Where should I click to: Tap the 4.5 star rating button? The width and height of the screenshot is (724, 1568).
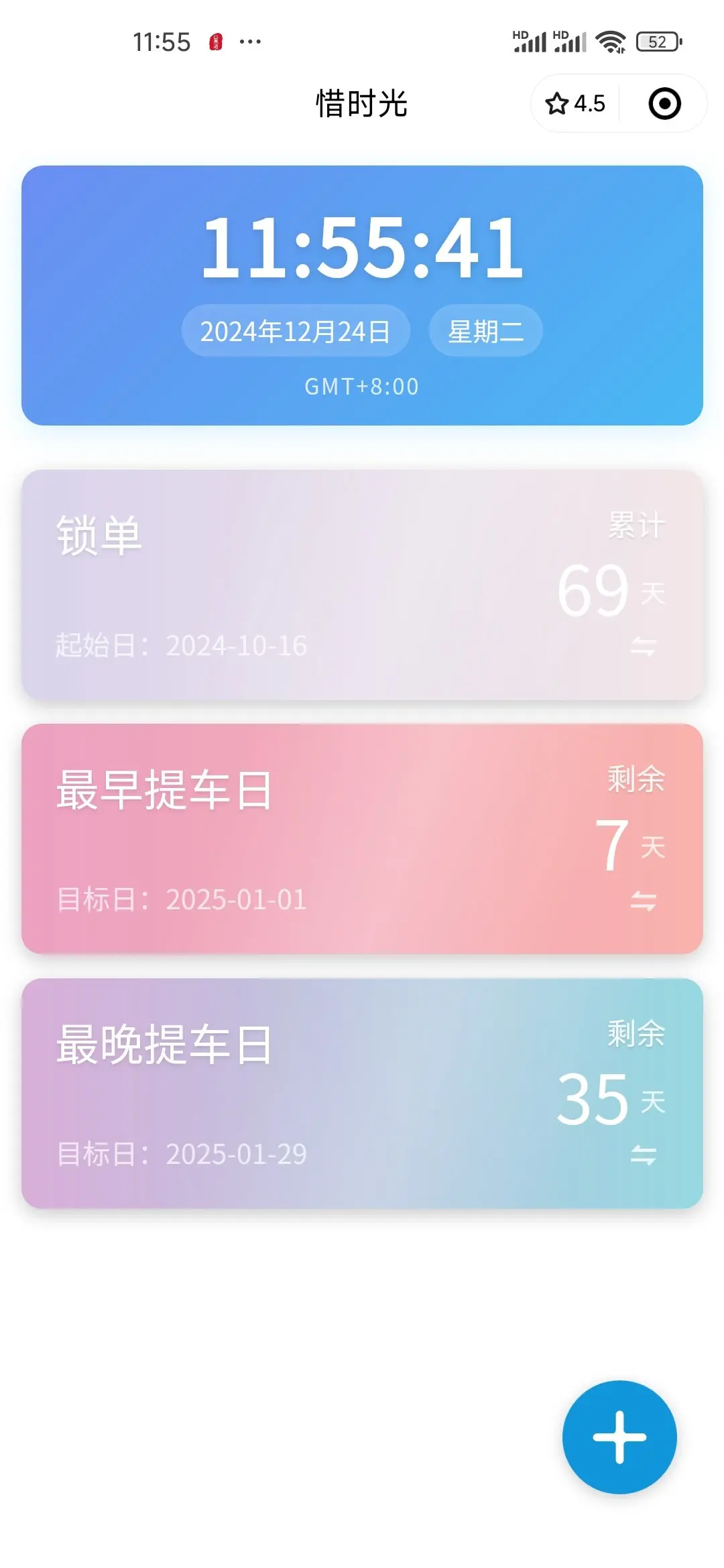576,104
